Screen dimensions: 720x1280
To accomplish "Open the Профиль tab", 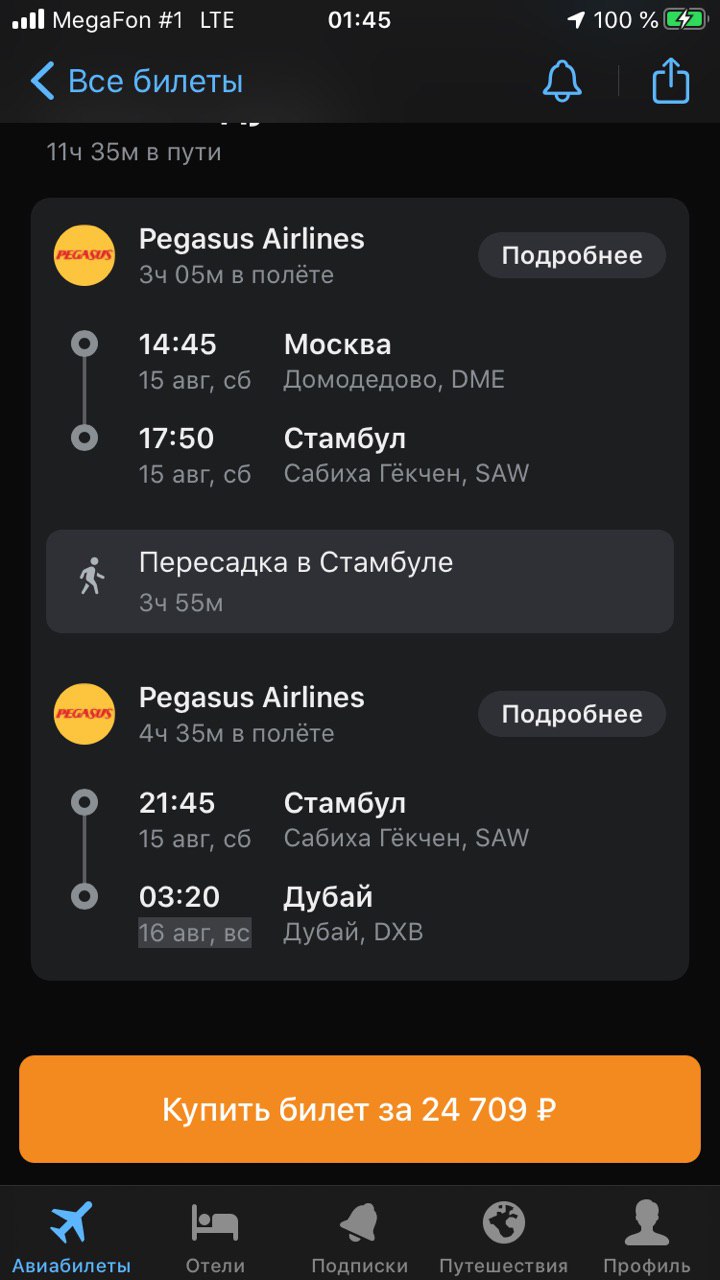I will [x=647, y=1238].
